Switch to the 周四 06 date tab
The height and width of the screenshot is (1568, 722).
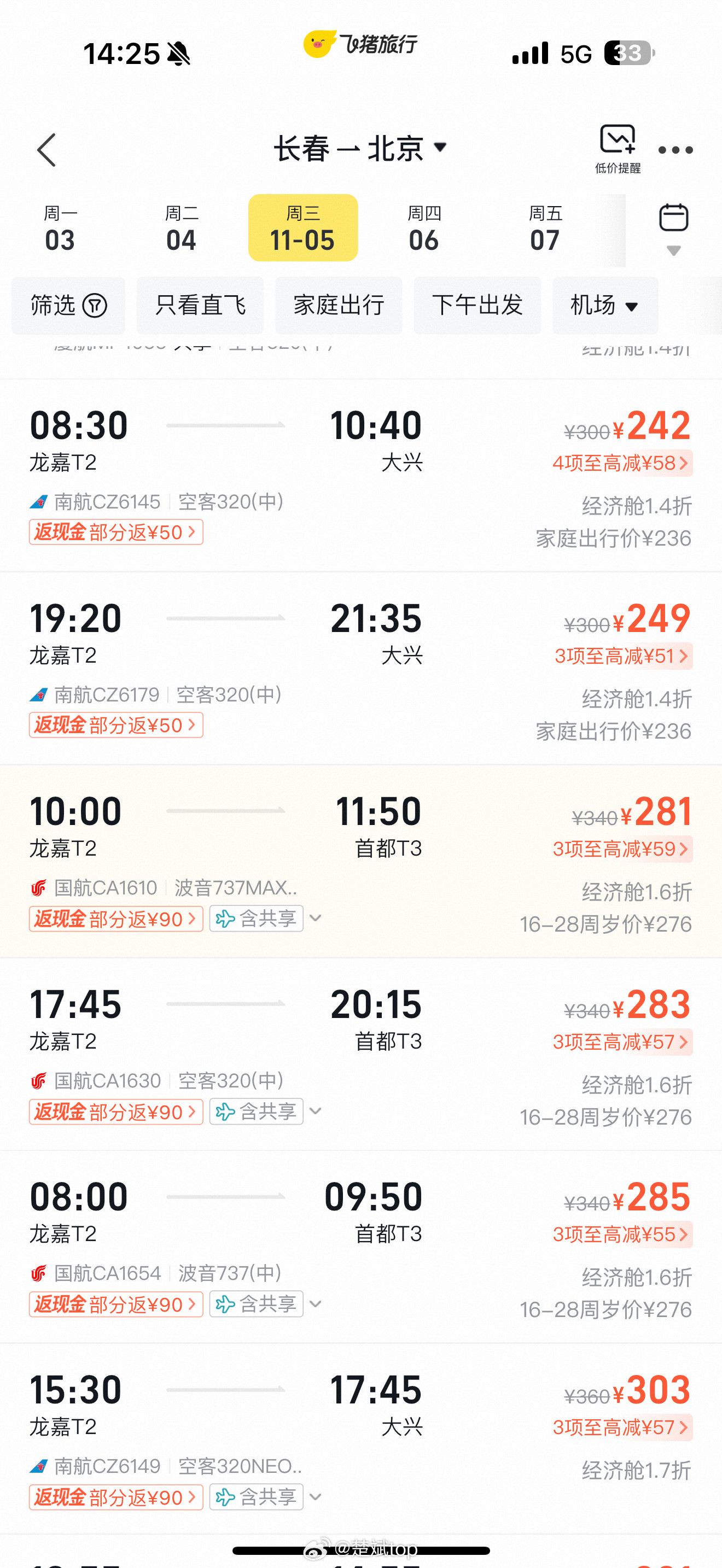[x=424, y=227]
